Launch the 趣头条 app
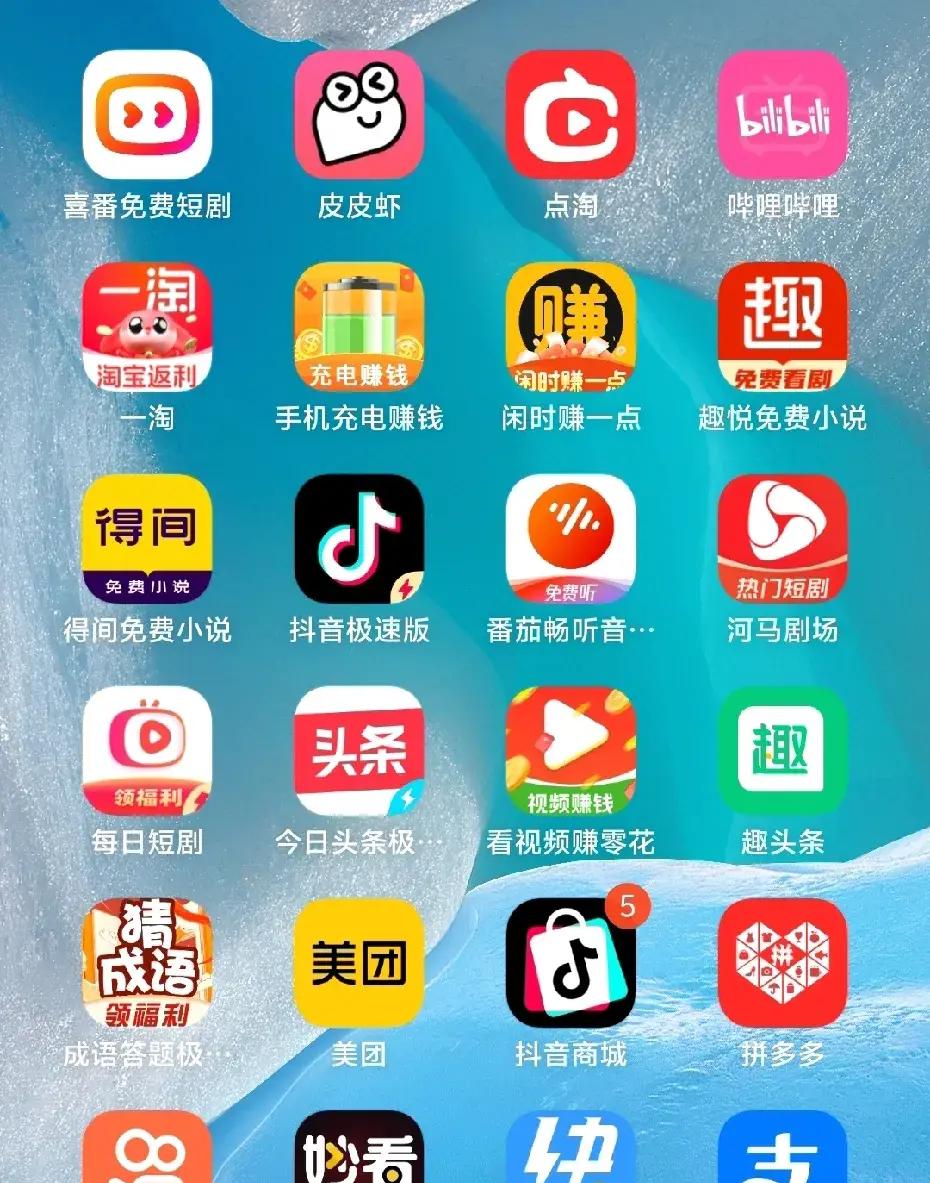 point(782,750)
